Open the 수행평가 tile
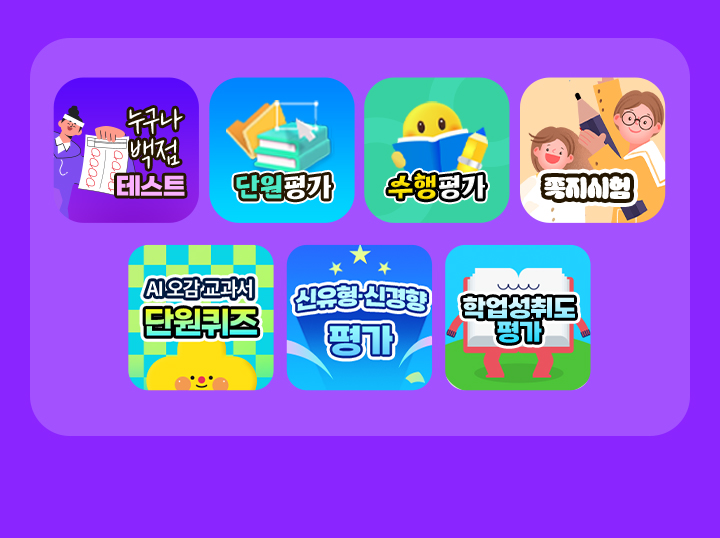 [437, 150]
